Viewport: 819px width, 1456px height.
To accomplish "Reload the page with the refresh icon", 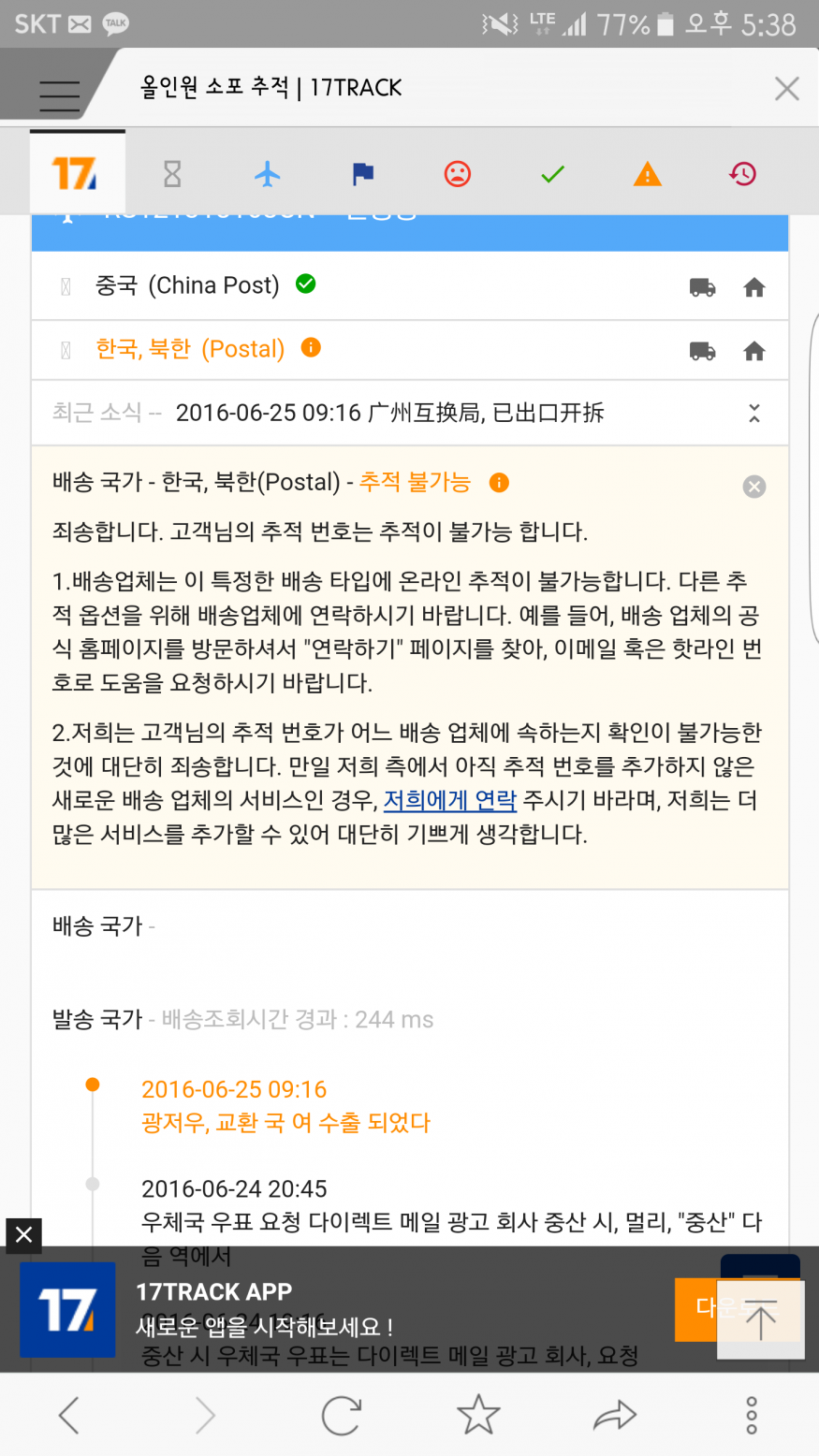I will (342, 1416).
